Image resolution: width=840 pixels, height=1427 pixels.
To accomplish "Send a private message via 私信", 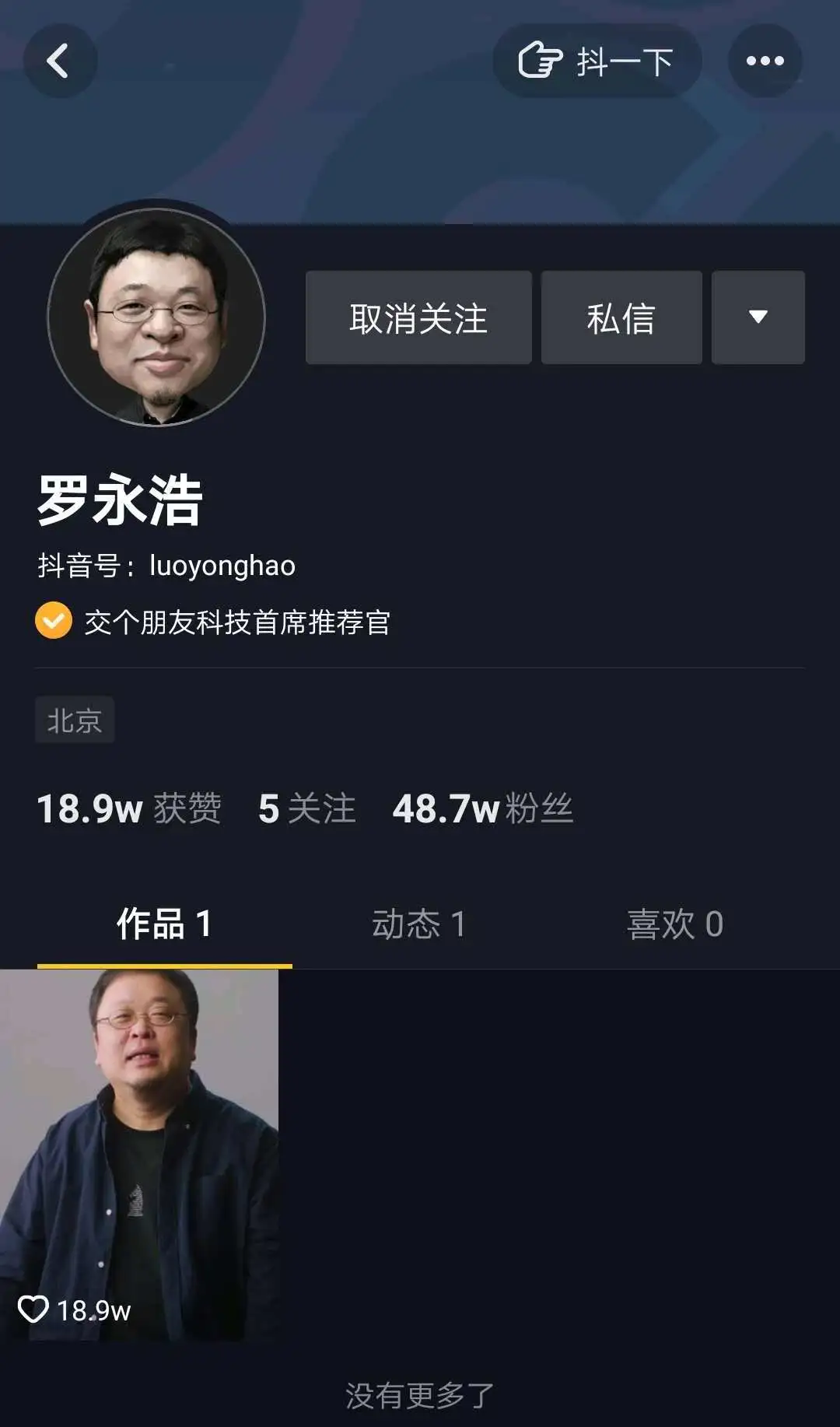I will tap(621, 317).
